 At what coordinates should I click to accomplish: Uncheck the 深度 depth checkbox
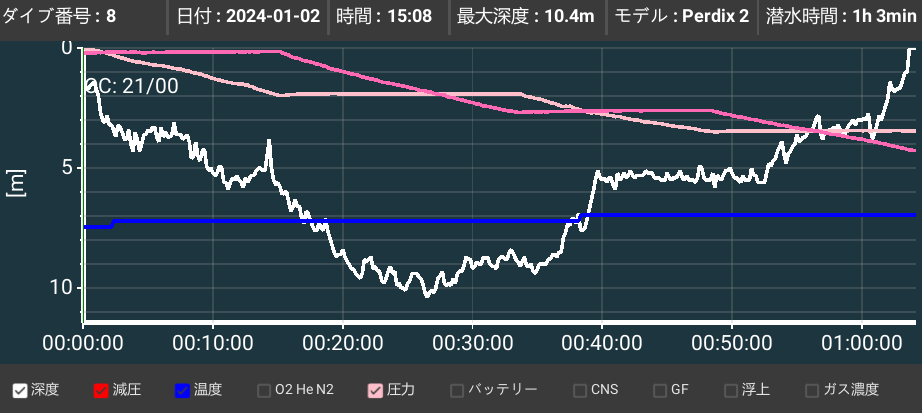(19, 390)
